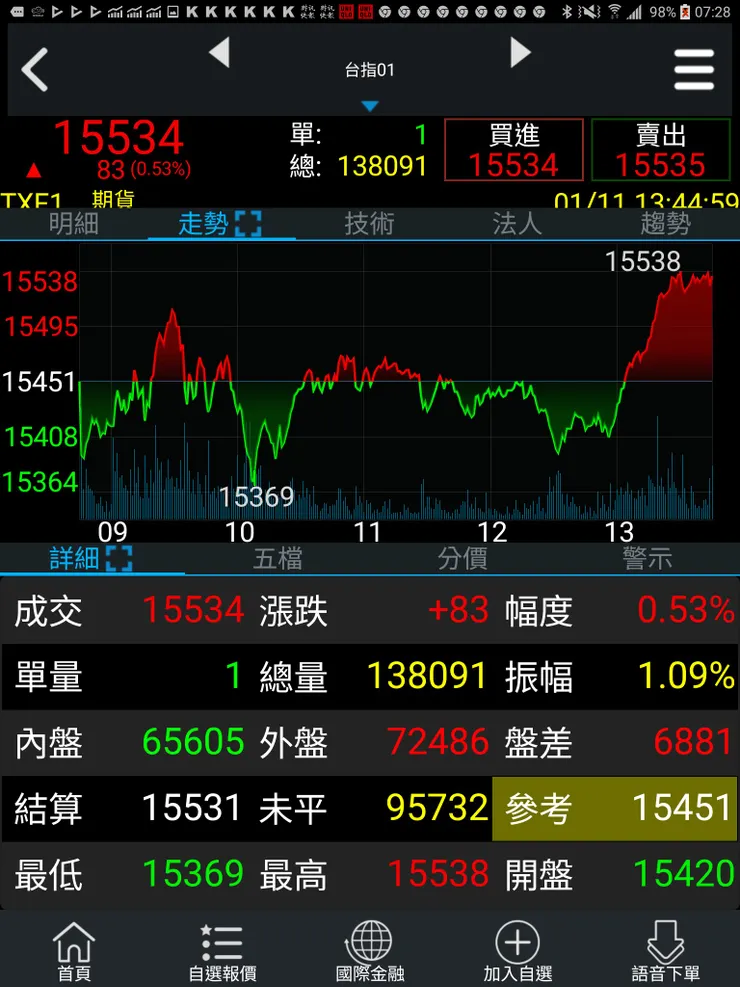Open the hamburger menu at top right

pos(695,70)
